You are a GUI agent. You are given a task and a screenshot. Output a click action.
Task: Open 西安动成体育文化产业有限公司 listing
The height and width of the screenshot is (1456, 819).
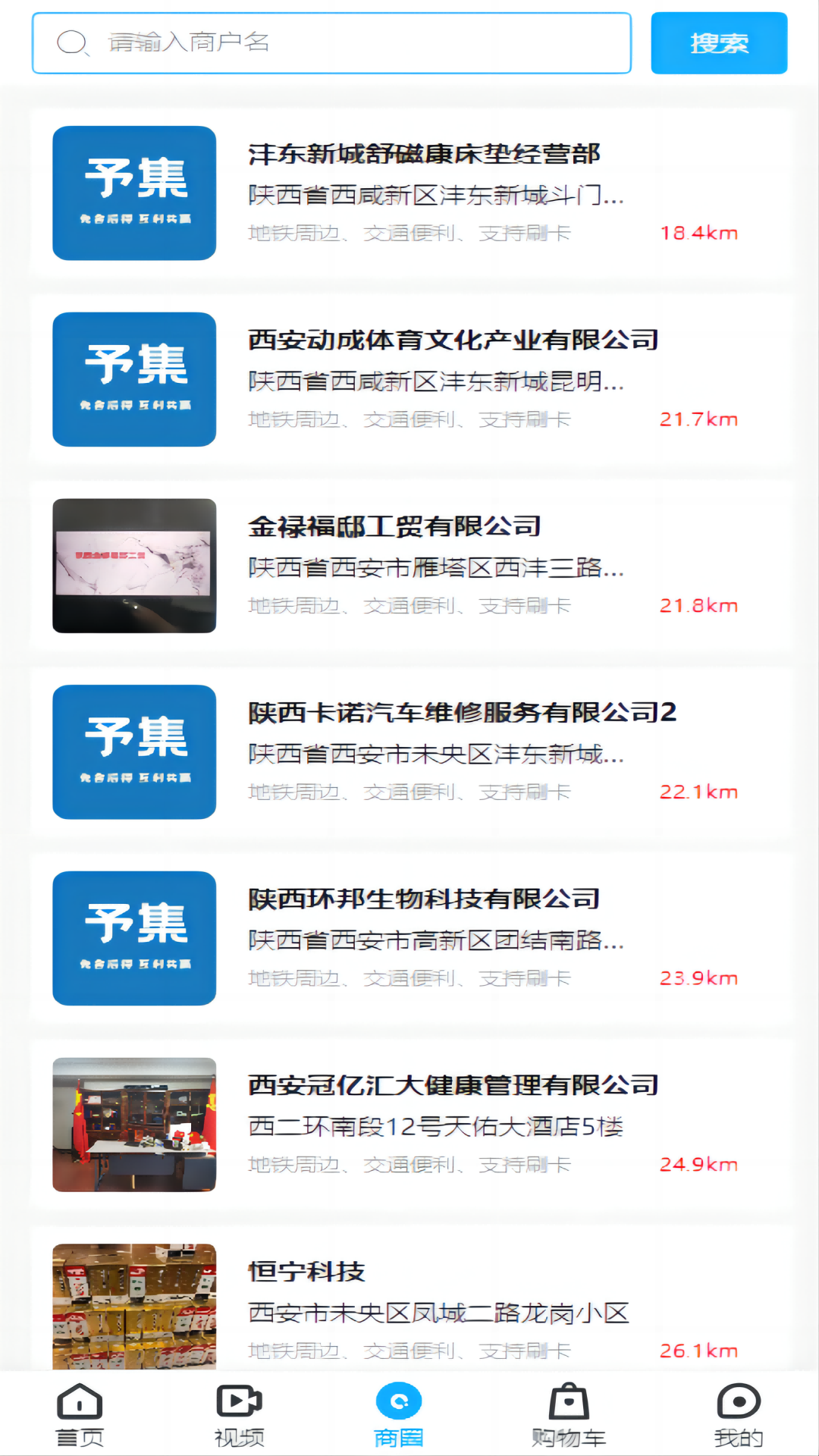[x=453, y=340]
